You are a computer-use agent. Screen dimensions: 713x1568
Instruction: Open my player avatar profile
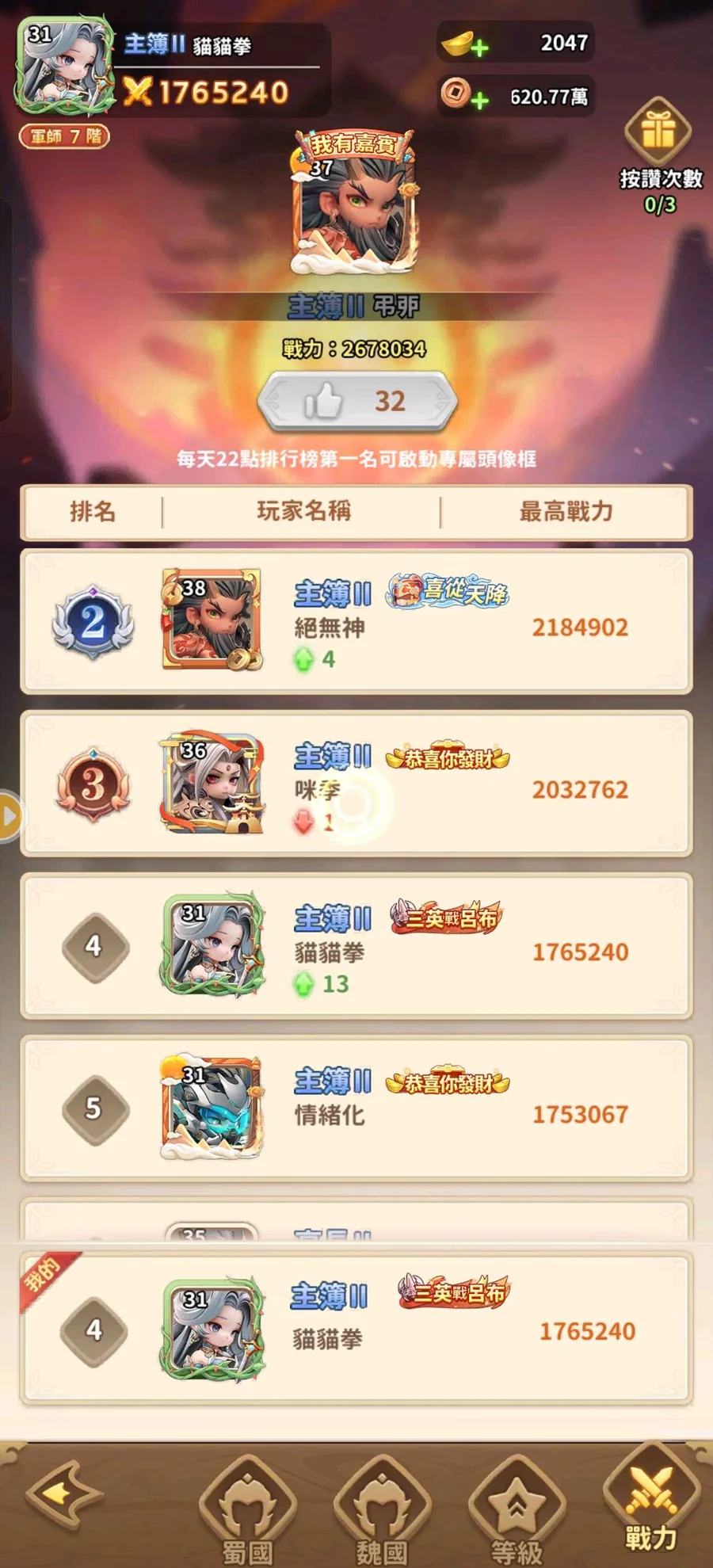click(x=63, y=65)
